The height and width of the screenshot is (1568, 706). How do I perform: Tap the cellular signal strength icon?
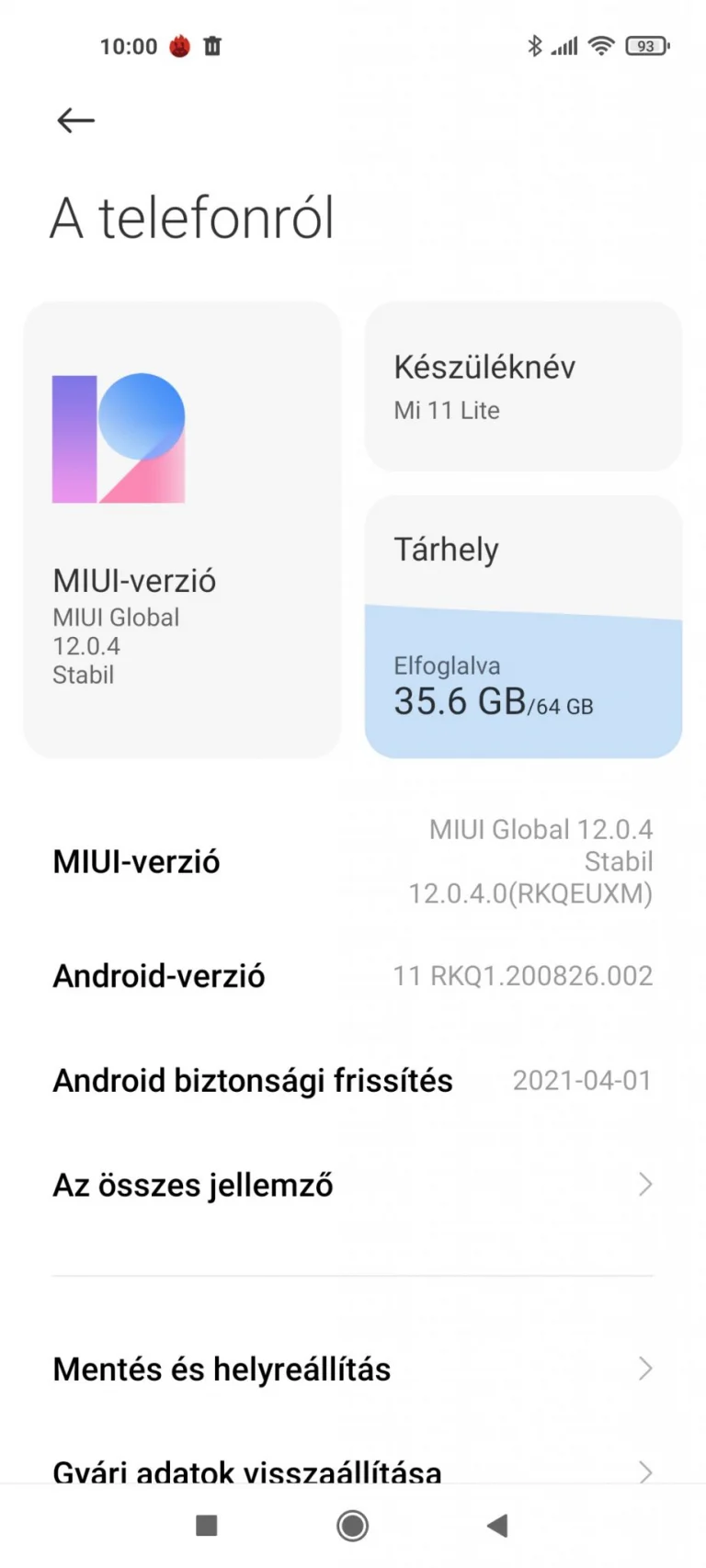point(564,45)
